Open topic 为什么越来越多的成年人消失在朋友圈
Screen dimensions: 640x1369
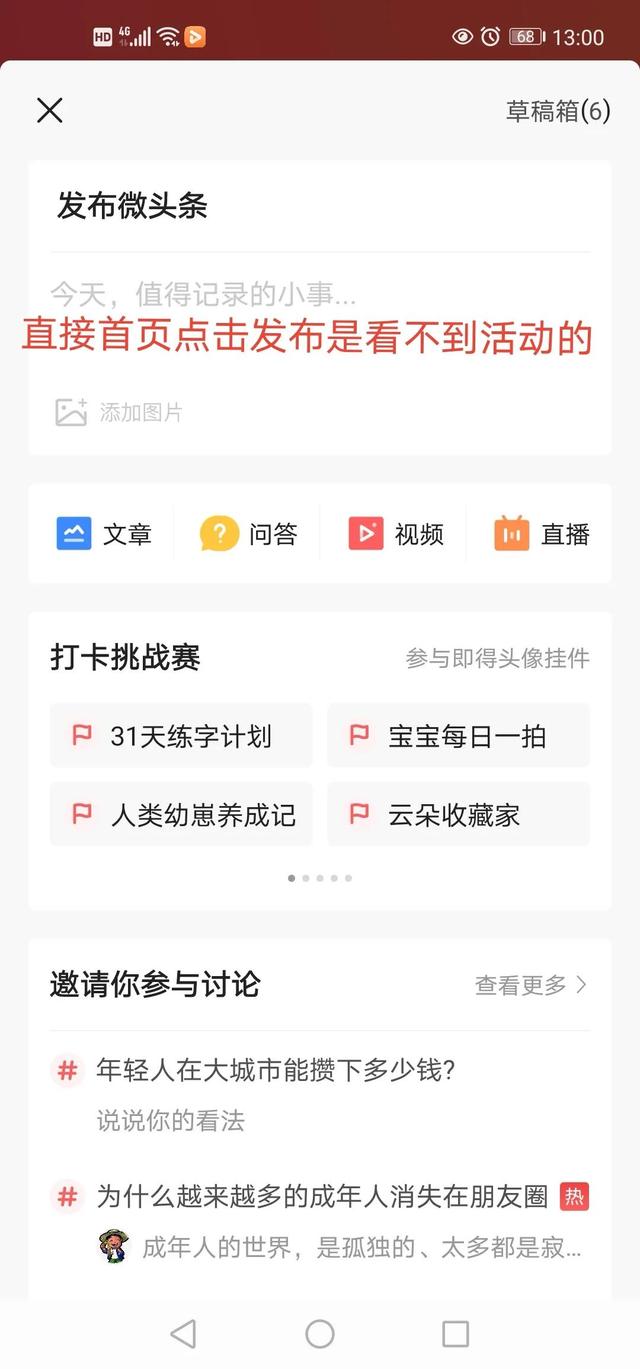(322, 1196)
